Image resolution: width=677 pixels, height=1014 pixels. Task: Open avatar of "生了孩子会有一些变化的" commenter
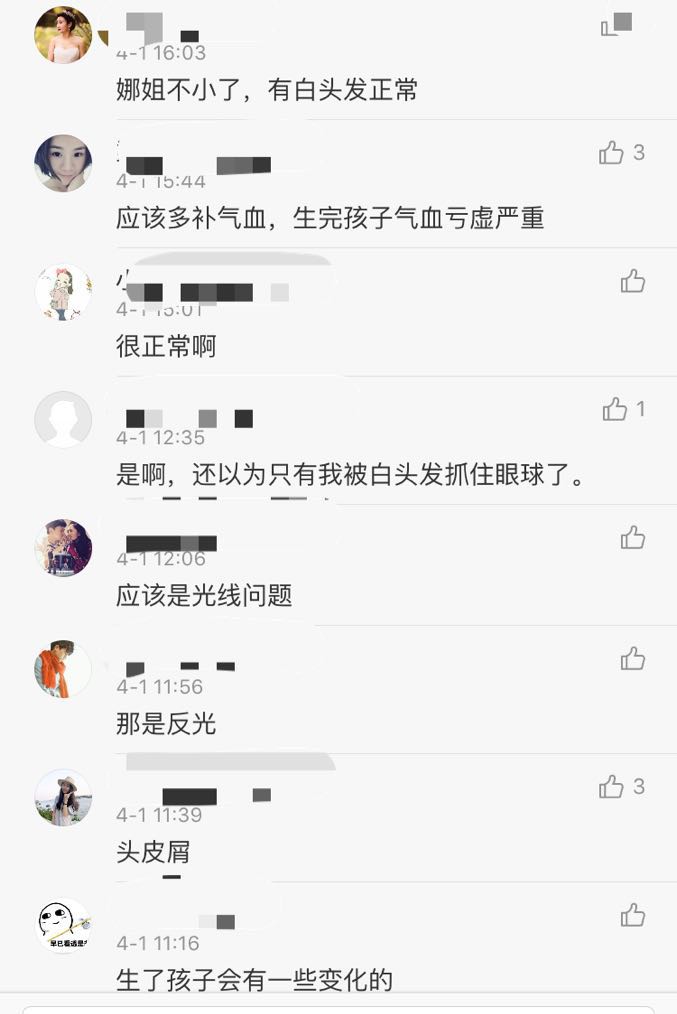click(63, 925)
